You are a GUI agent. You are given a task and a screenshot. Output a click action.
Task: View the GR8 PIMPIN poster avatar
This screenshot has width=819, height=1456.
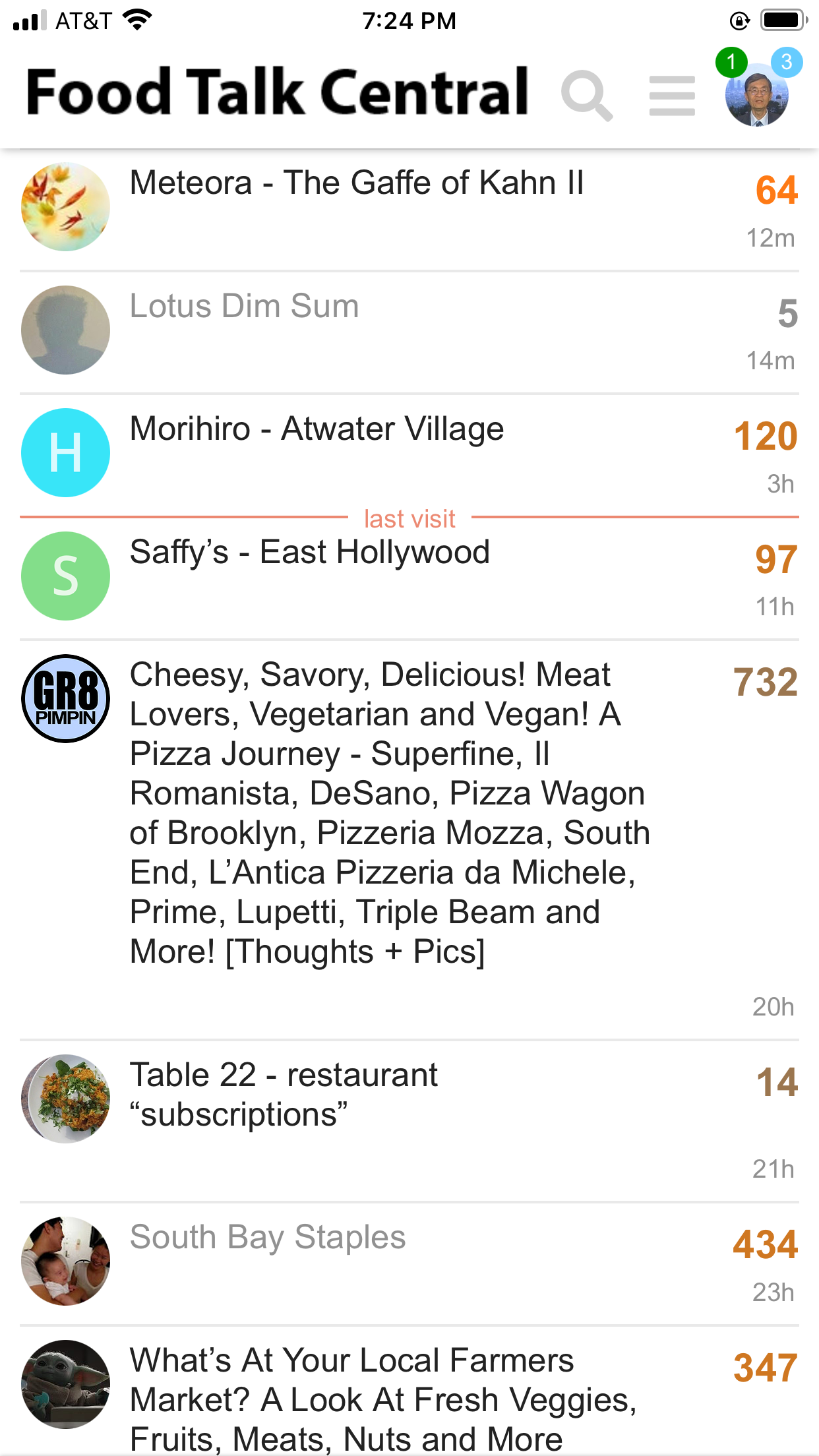pos(65,698)
